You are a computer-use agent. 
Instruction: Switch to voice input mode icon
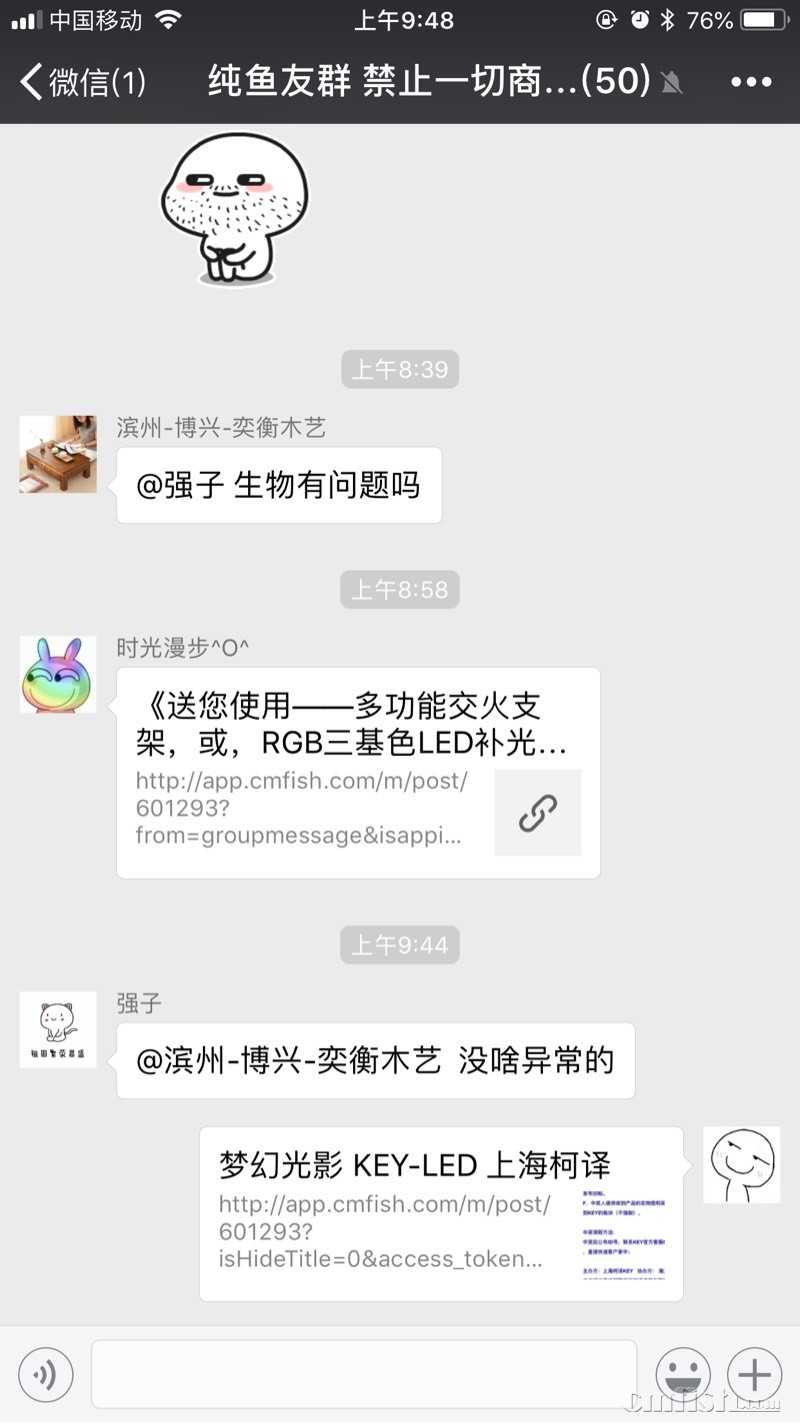[x=46, y=1374]
